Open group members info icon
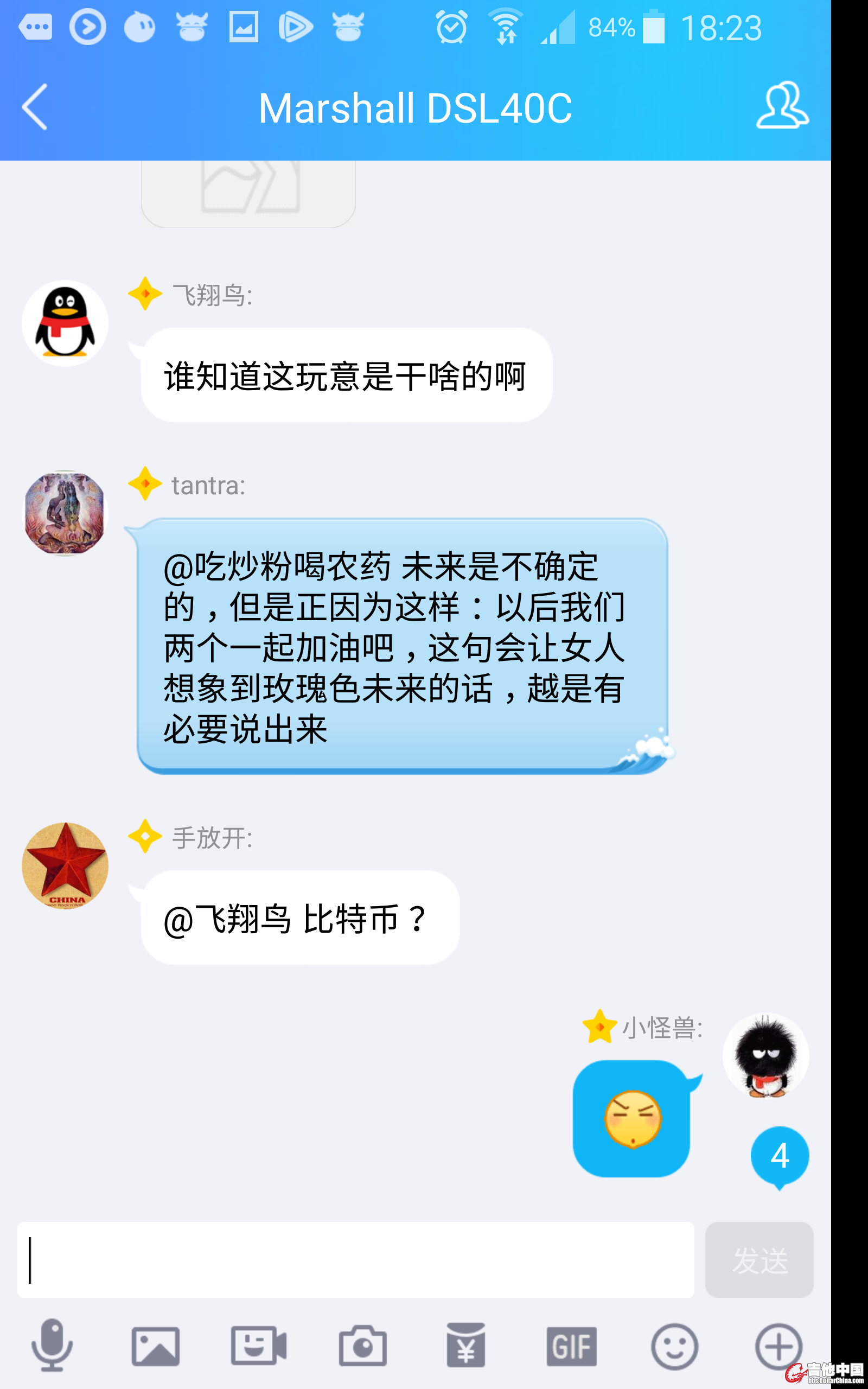Image resolution: width=868 pixels, height=1389 pixels. coord(782,106)
